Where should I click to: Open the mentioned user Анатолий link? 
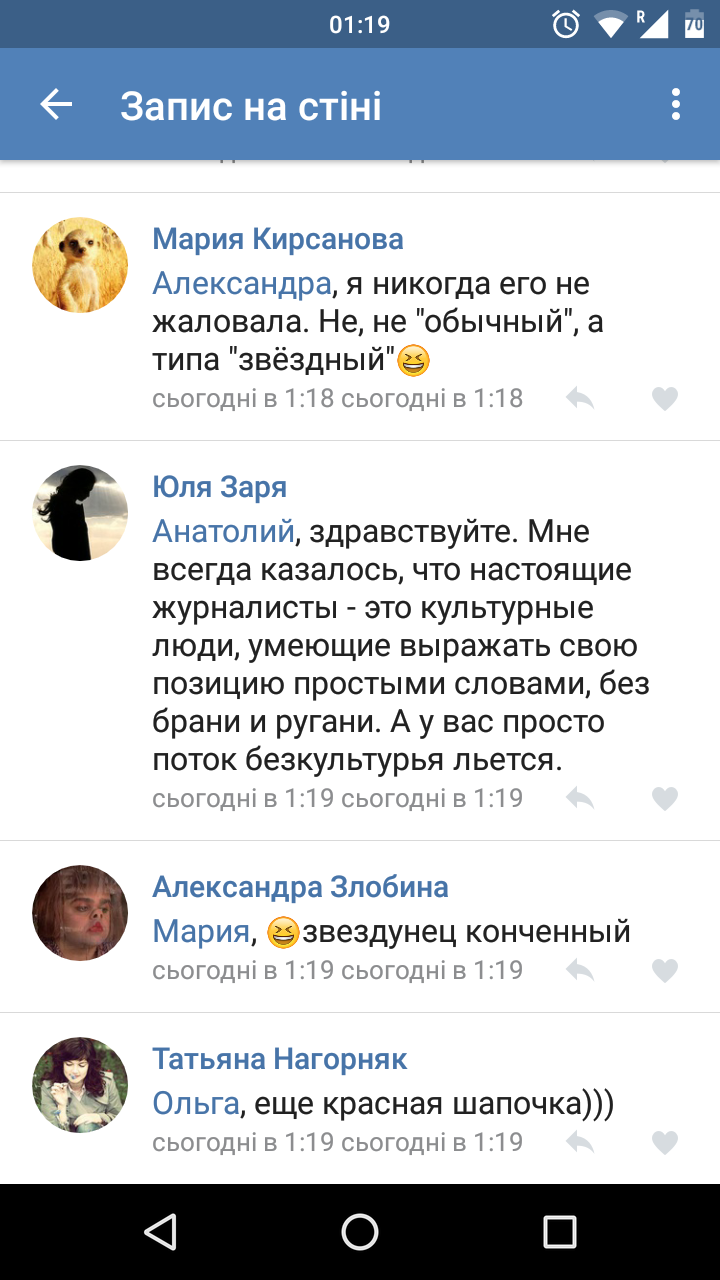pos(223,531)
